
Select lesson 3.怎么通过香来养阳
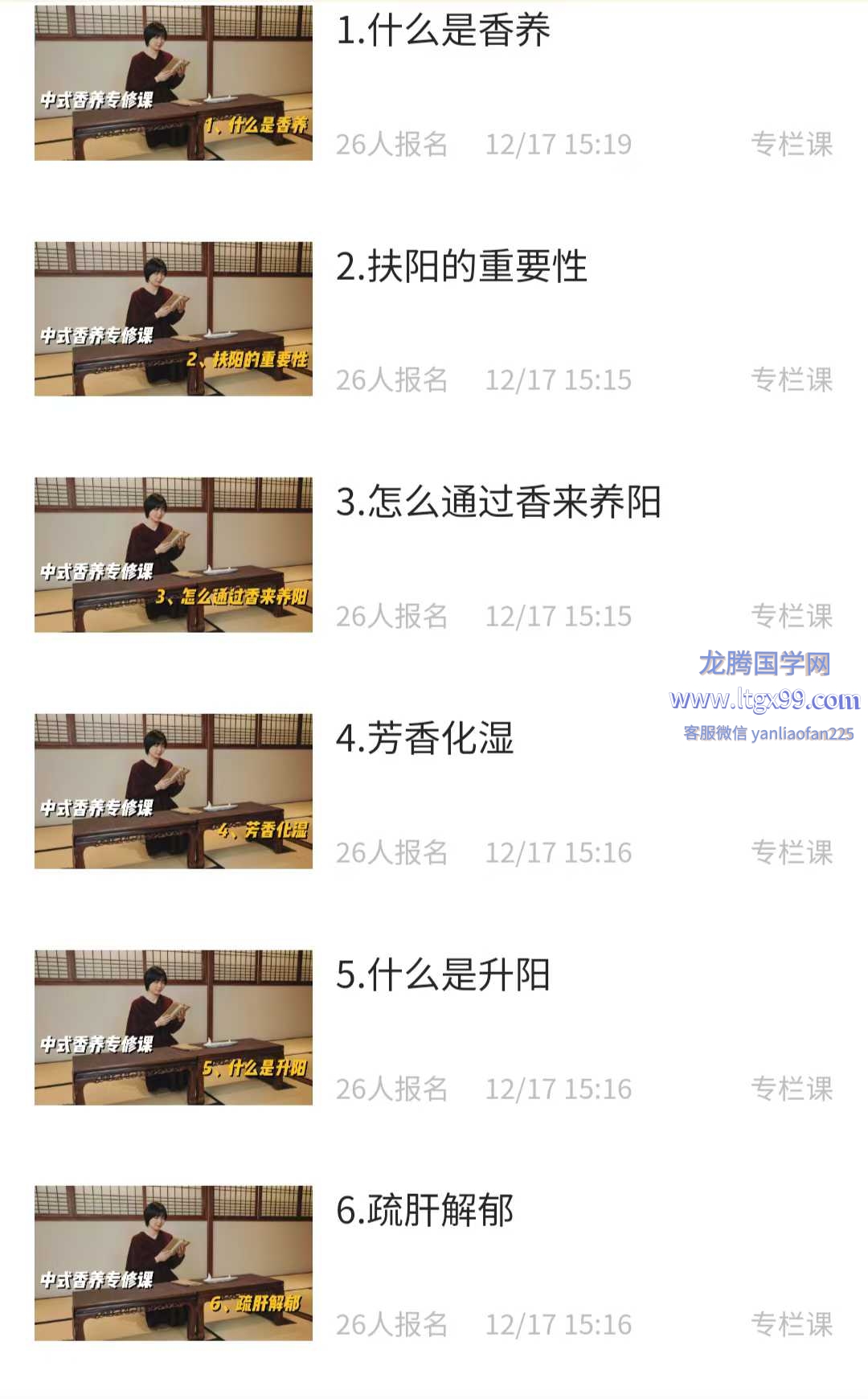498,503
